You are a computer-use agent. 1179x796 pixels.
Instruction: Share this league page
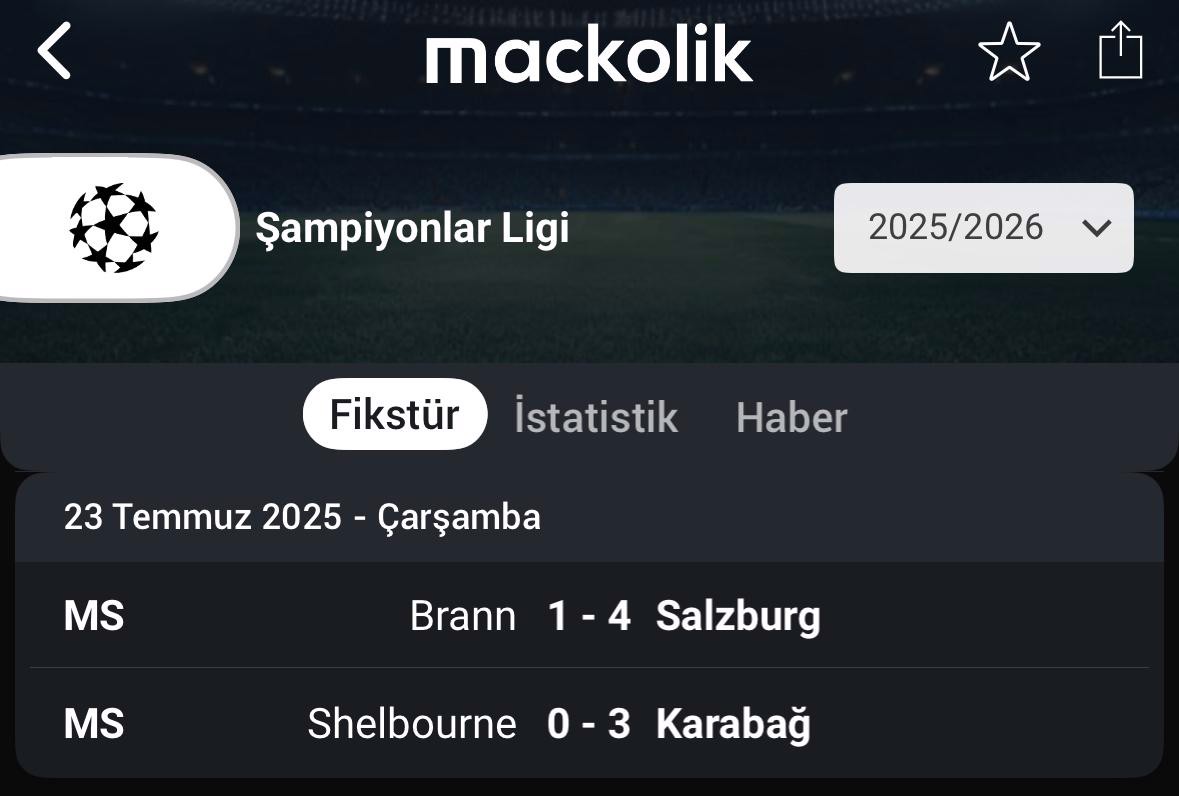1120,50
